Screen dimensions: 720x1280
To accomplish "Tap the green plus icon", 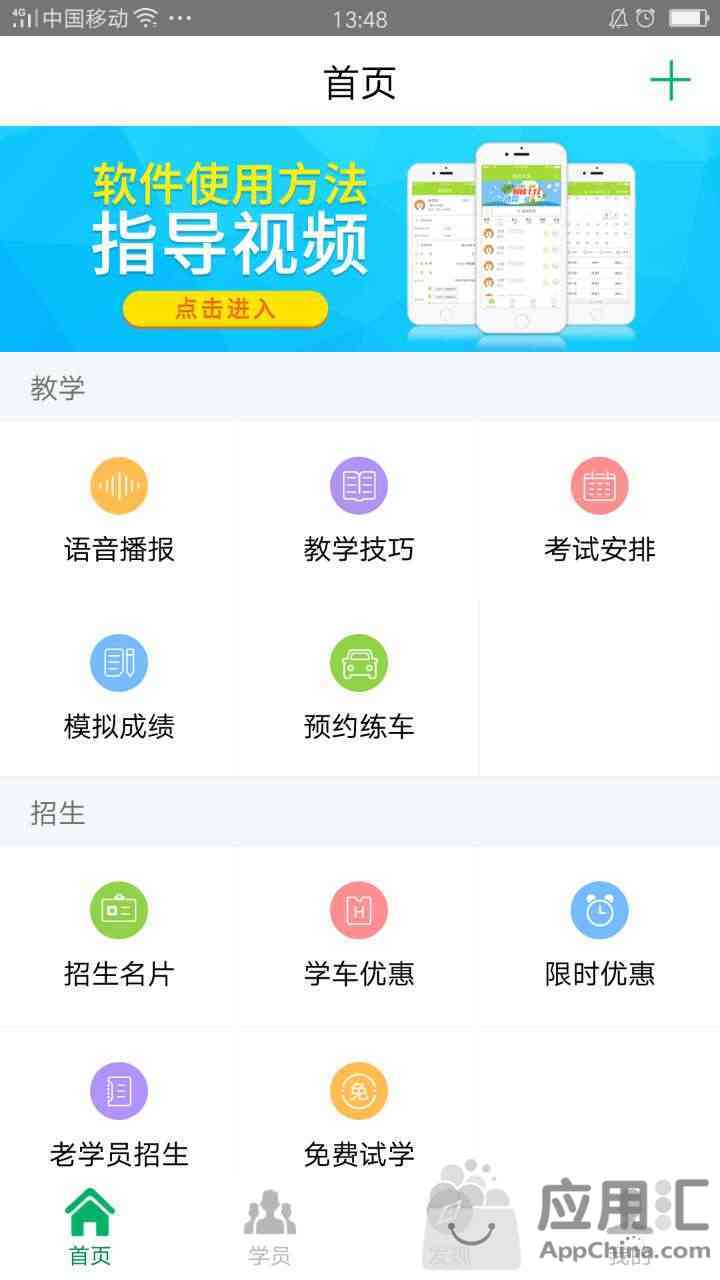I will 669,81.
